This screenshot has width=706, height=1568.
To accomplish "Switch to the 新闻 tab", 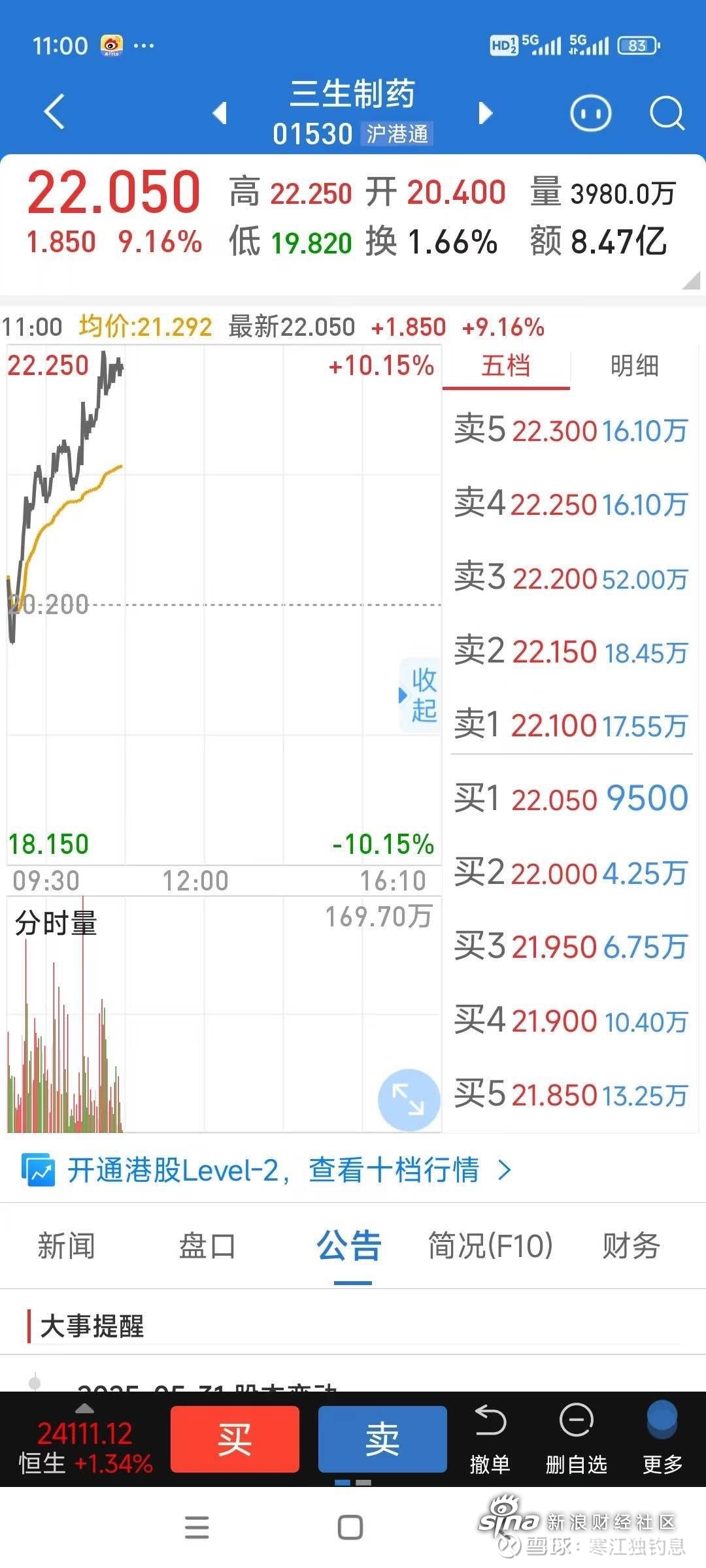I will [66, 1245].
